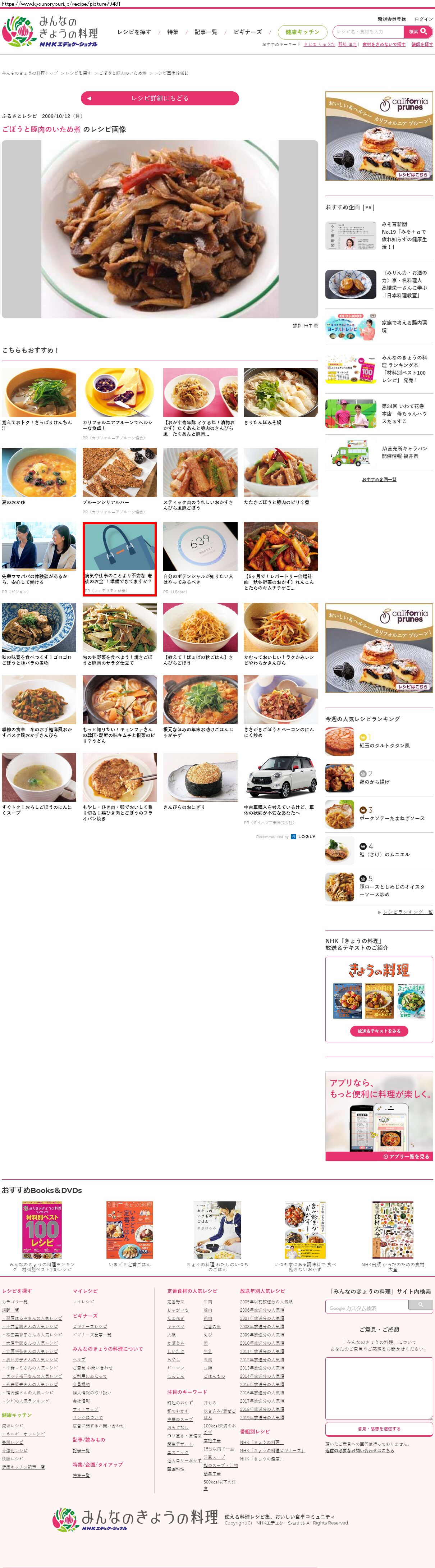
Task: Open the レシピランキング一覧 link
Action: [408, 912]
